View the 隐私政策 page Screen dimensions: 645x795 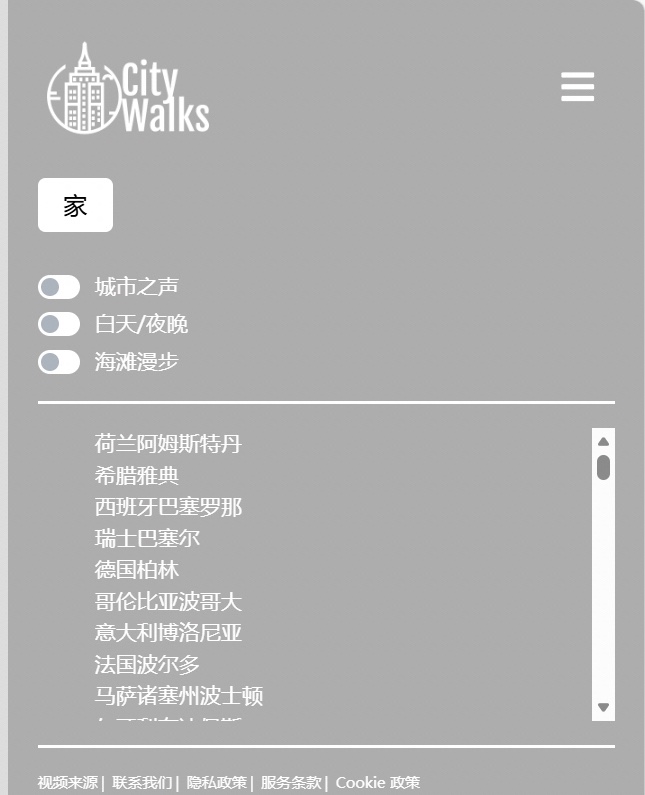click(x=216, y=782)
